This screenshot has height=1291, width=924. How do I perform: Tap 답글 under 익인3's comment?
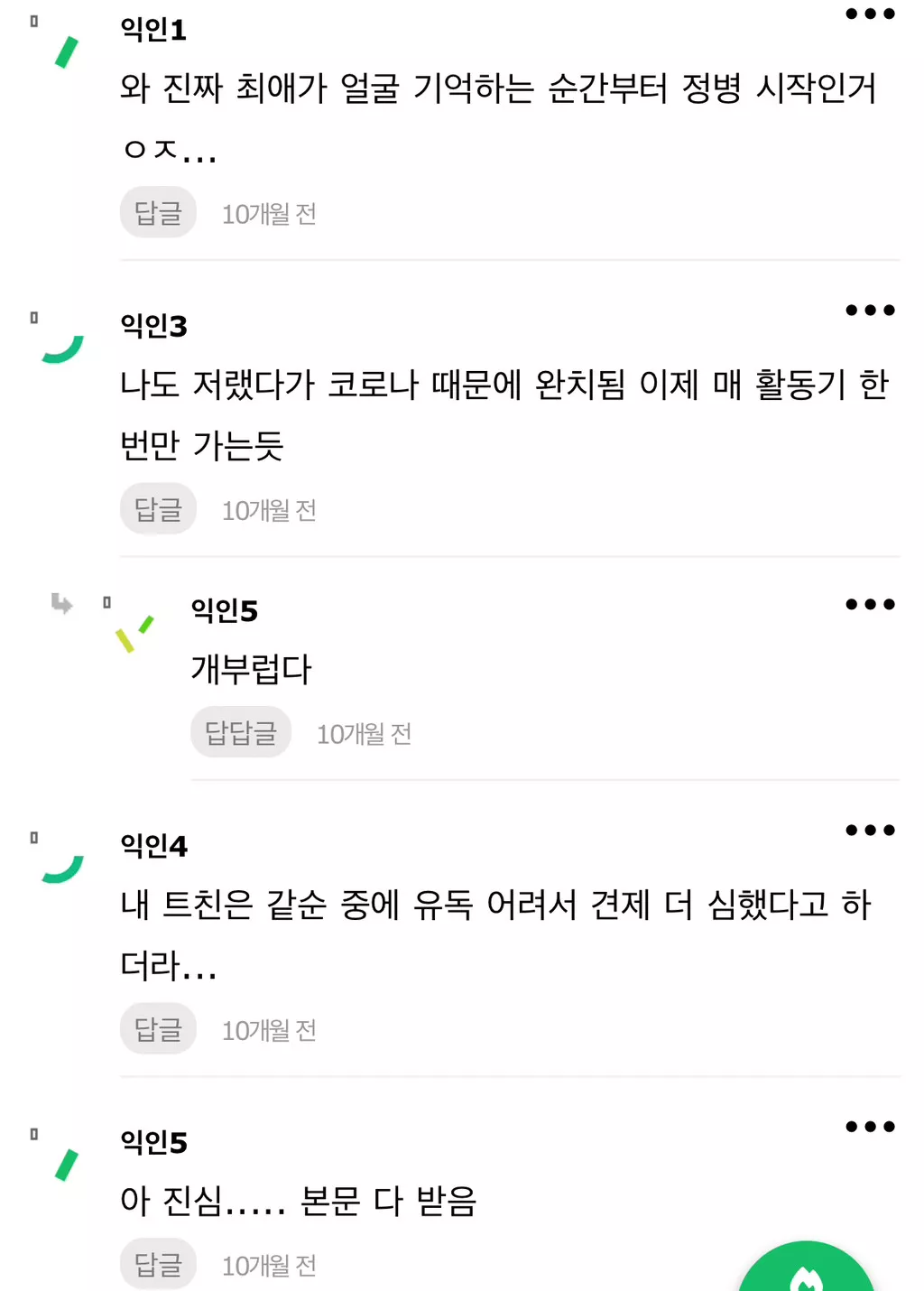(158, 509)
